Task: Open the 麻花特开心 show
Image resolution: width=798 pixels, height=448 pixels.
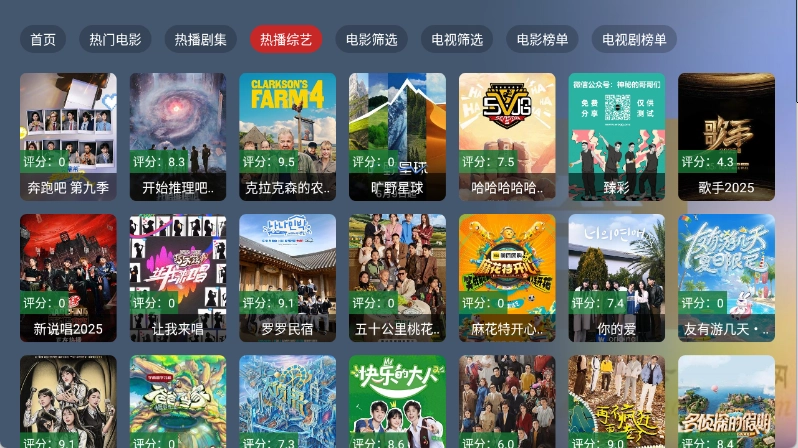Action: coord(507,277)
